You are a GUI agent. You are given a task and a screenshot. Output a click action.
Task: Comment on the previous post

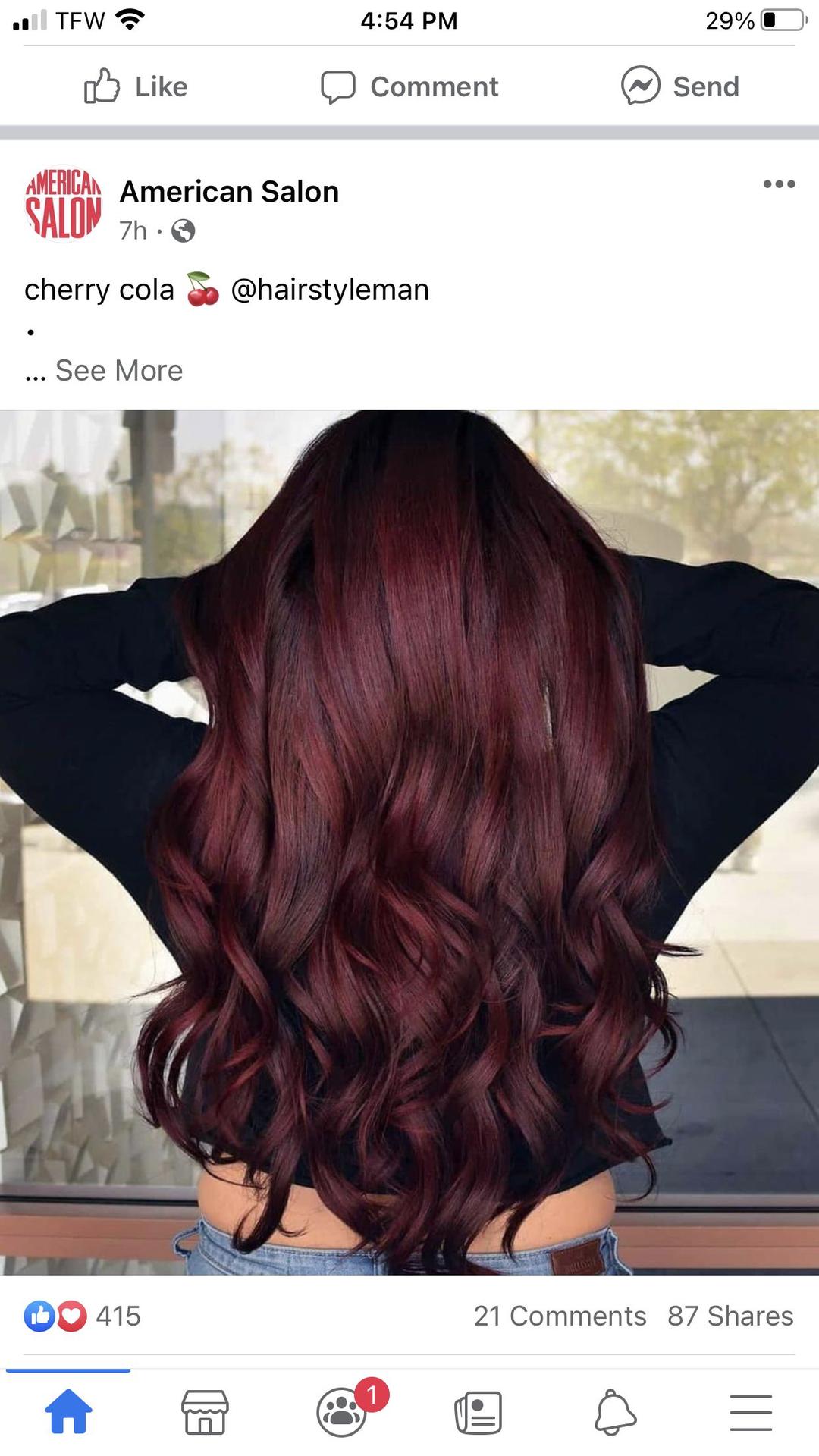pyautogui.click(x=409, y=86)
